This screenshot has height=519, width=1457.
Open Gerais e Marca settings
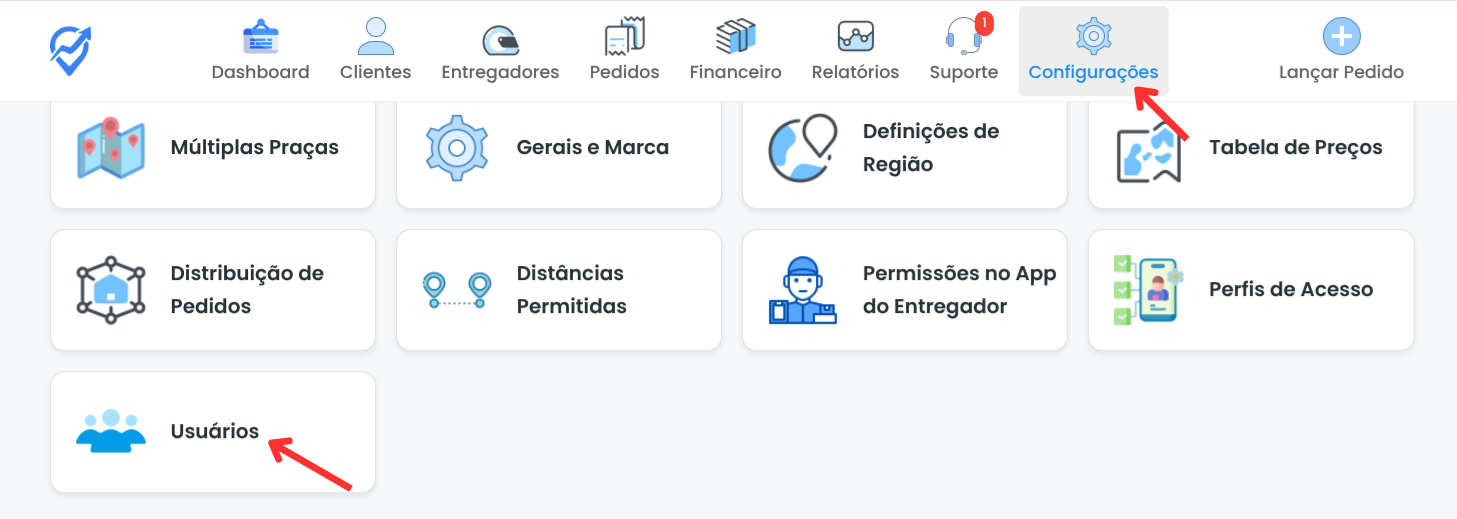click(x=558, y=148)
